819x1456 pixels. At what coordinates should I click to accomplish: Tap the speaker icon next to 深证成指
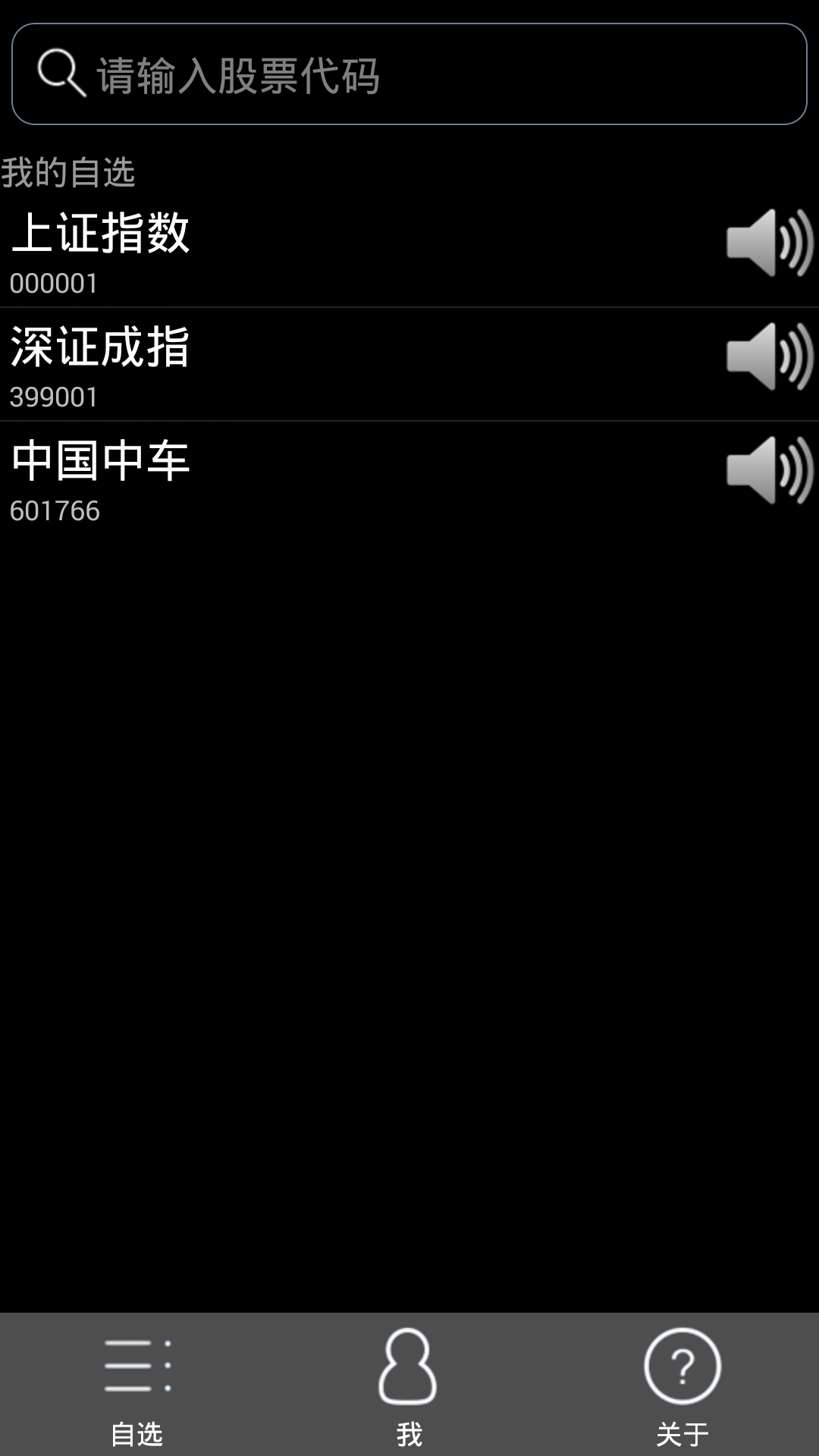(767, 356)
